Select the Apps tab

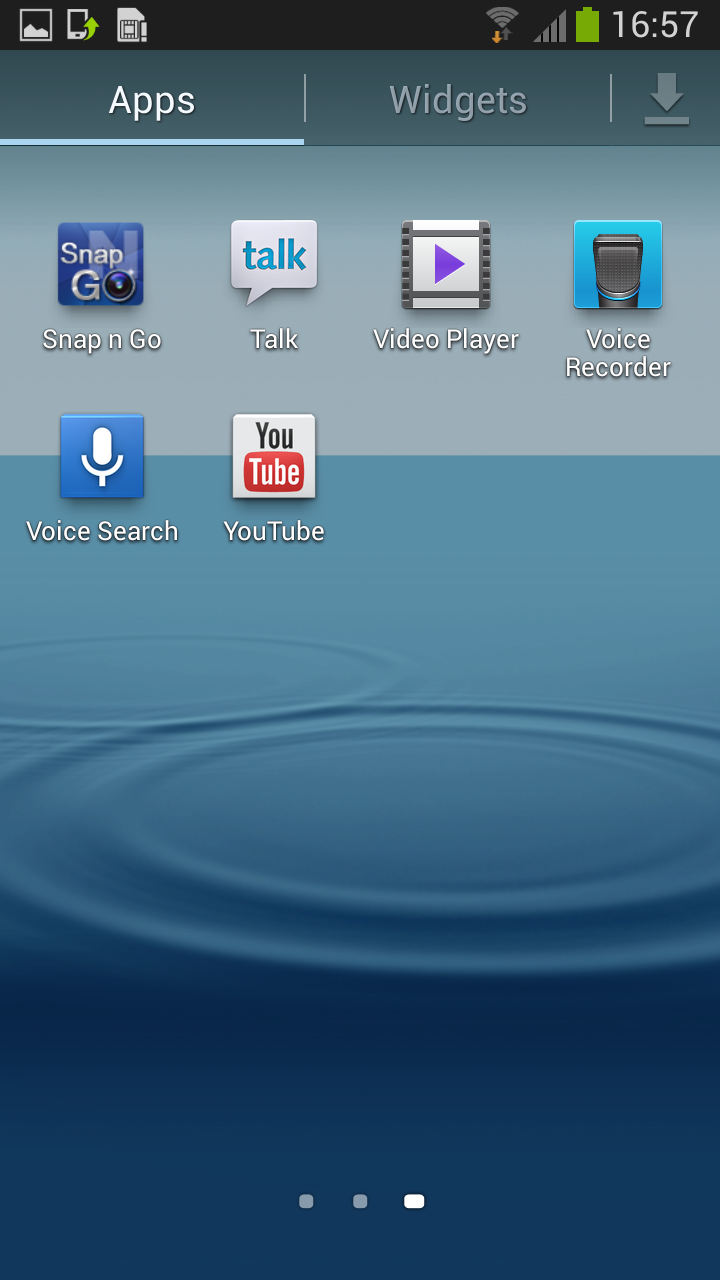(152, 100)
